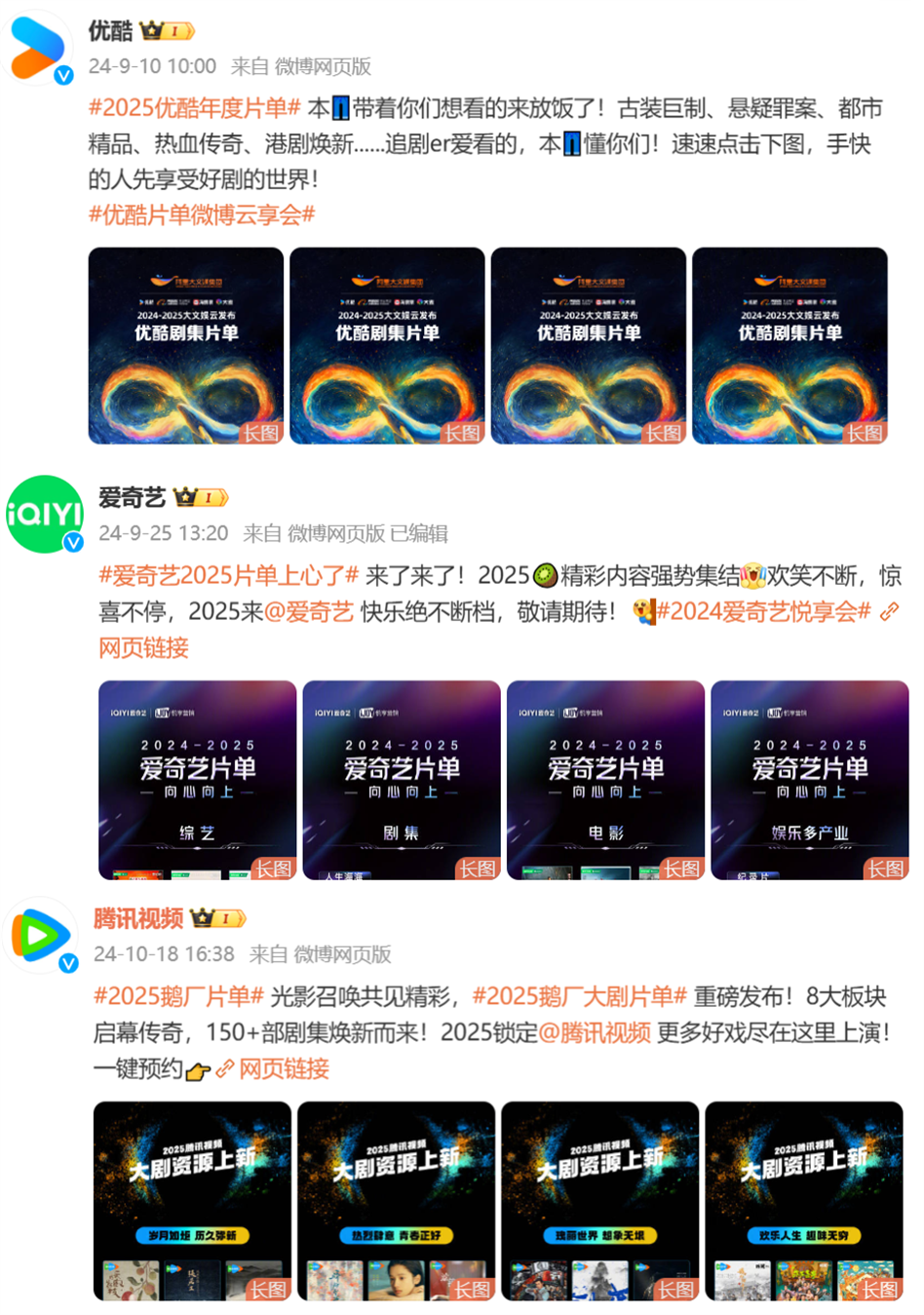Open hashtag #爱奇艺2025片单上心了#

[228, 575]
